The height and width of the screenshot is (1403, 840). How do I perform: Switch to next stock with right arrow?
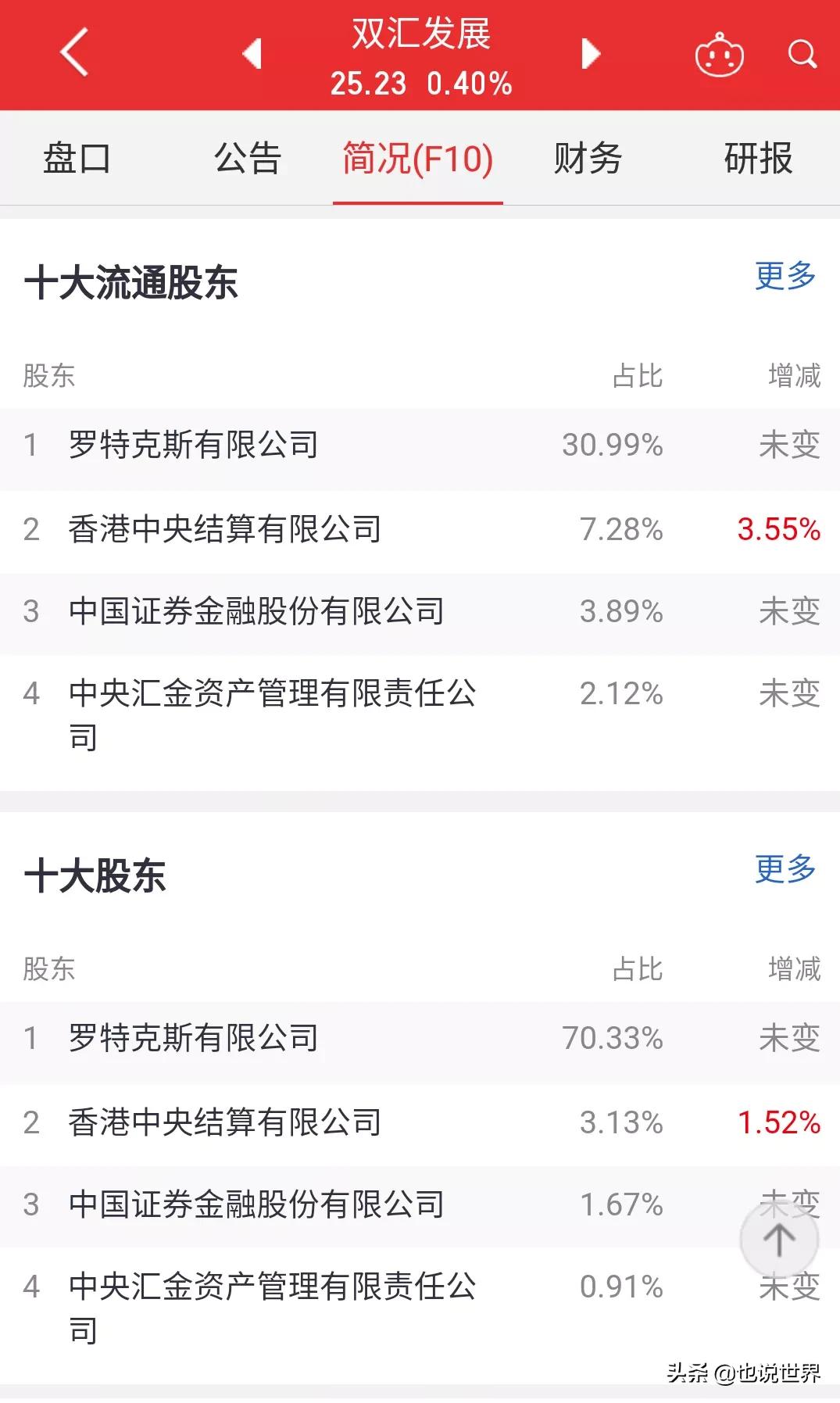(589, 55)
